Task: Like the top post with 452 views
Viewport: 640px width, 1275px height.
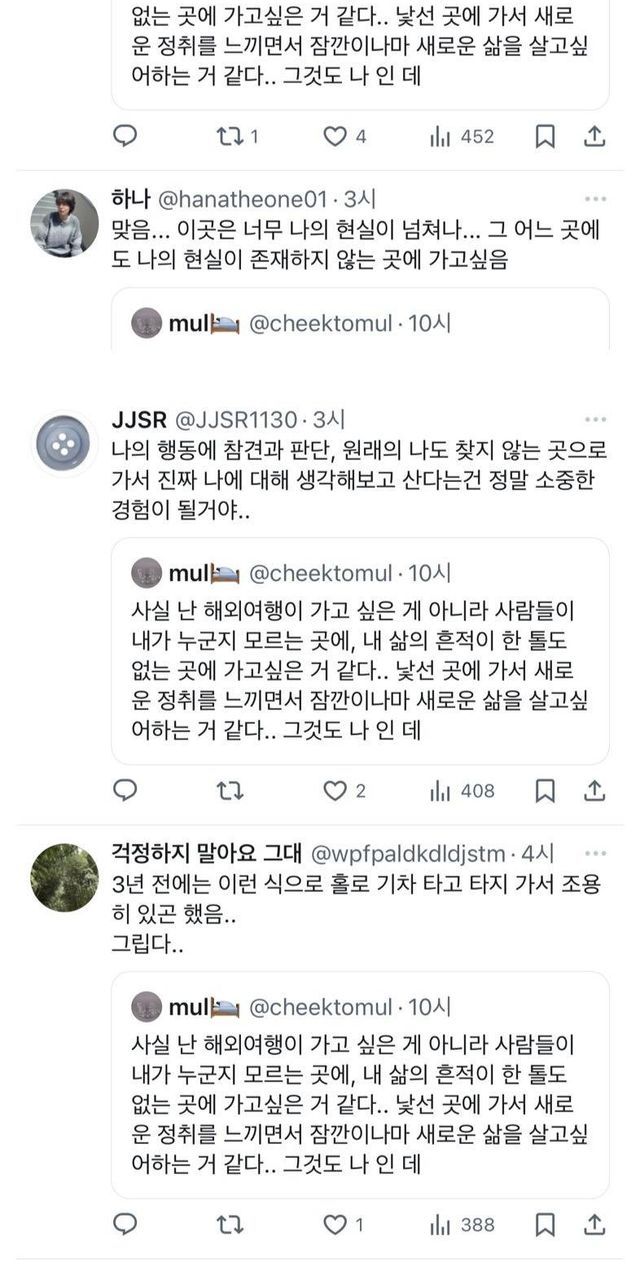Action: click(x=335, y=137)
